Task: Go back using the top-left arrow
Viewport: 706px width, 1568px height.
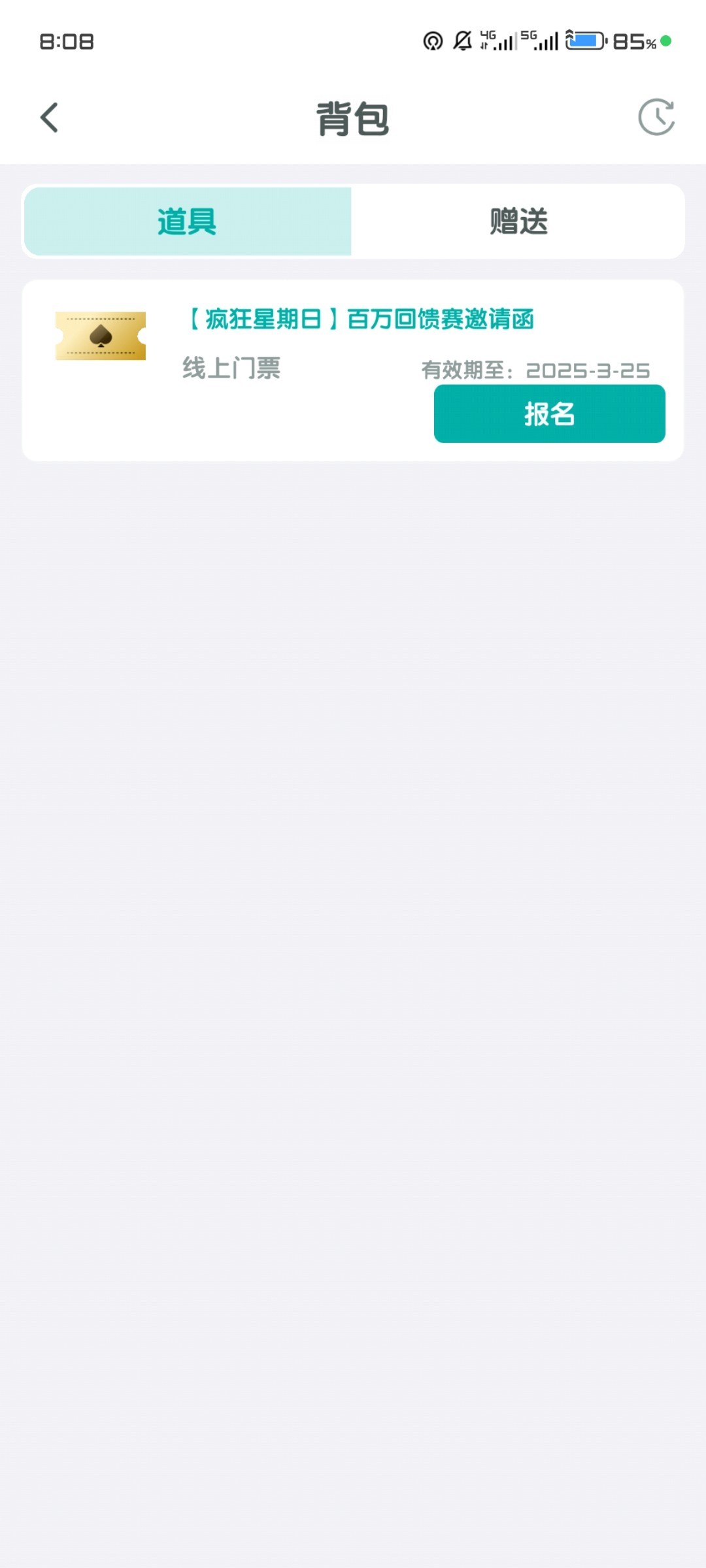Action: pos(49,118)
